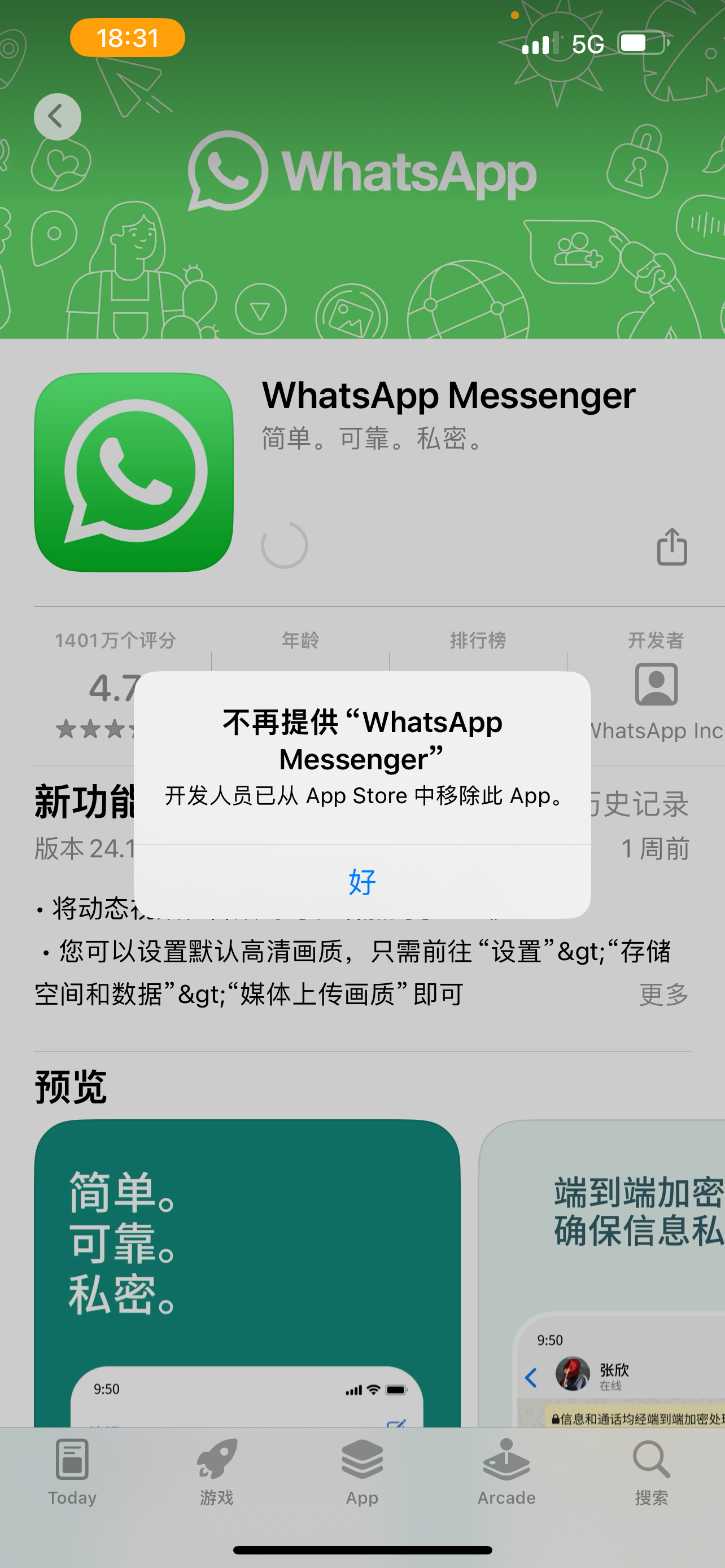The image size is (725, 1568).
Task: Switch to the App tab
Action: tap(362, 1472)
